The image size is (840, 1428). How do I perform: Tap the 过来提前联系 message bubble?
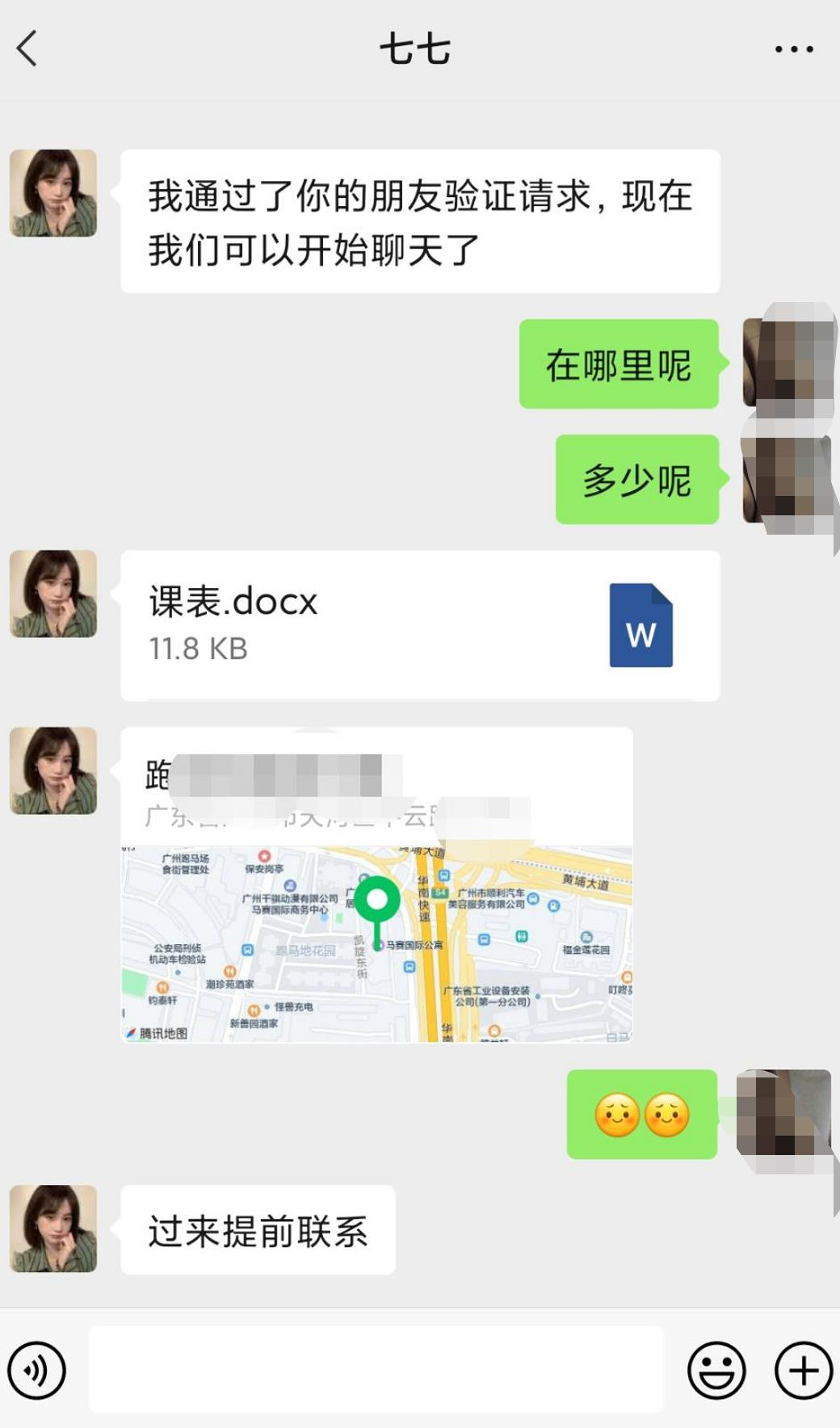pyautogui.click(x=258, y=1228)
